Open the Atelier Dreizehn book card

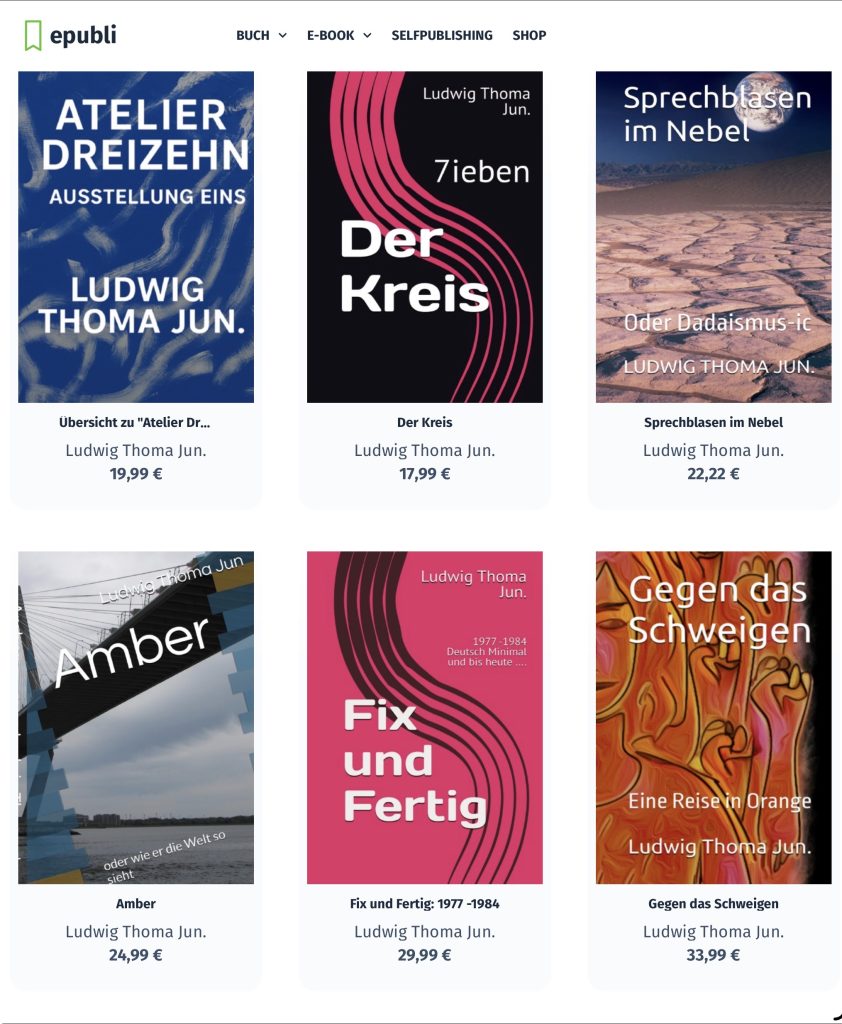coord(136,237)
